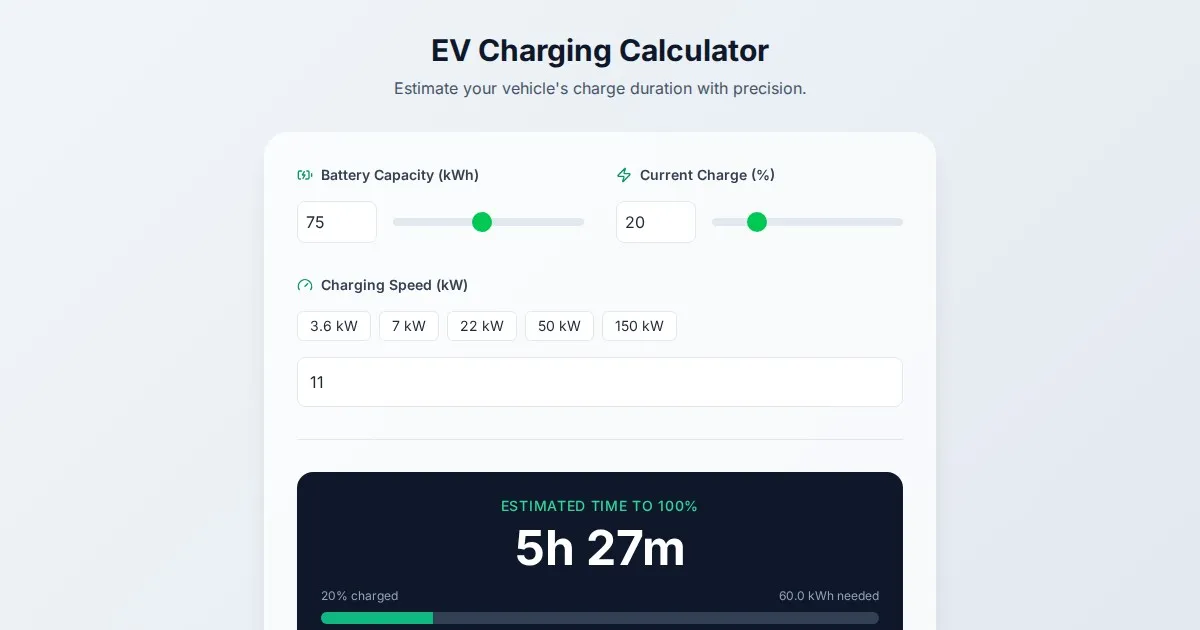Tap the Battery Capacity number field

pos(336,222)
